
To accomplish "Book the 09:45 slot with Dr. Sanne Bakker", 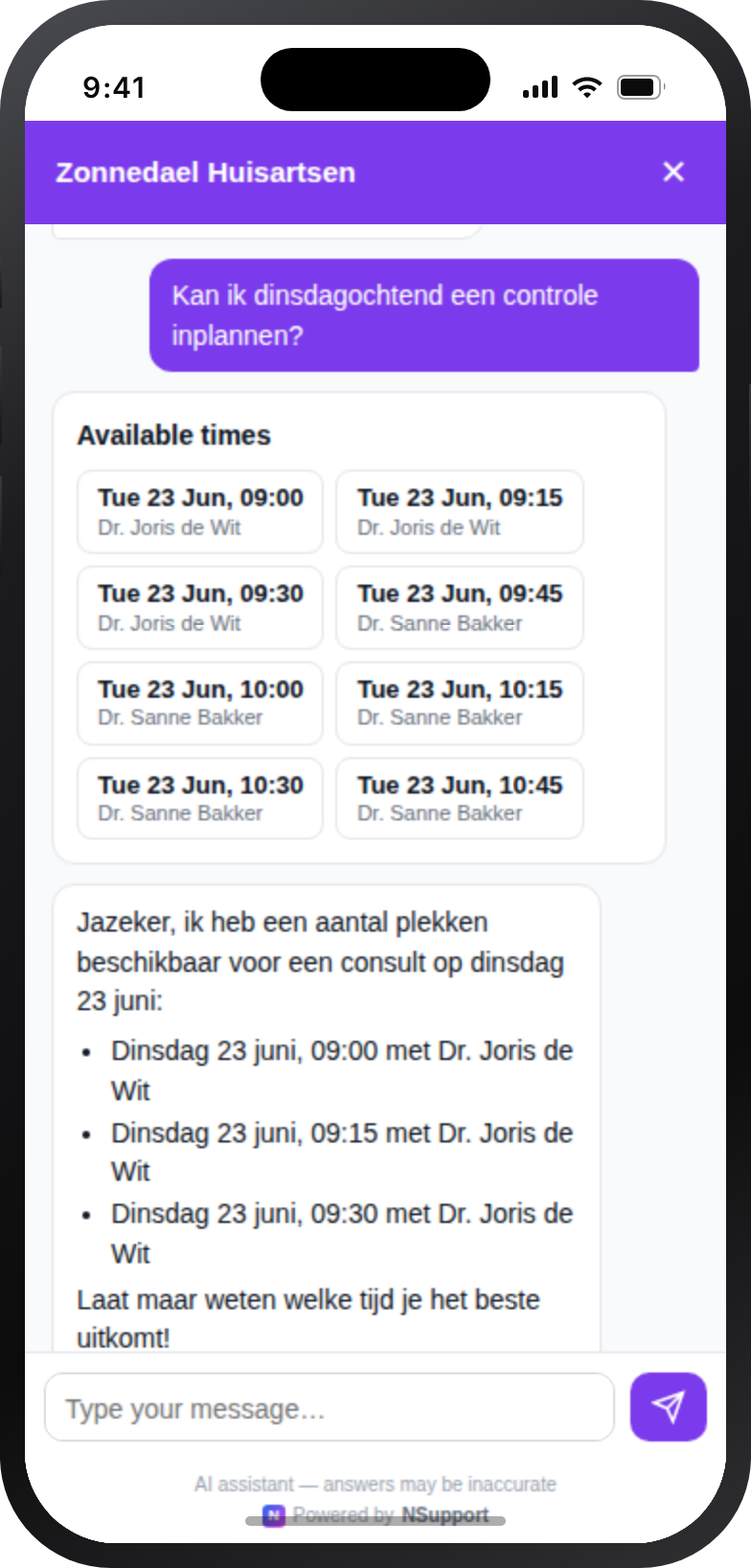I will click(x=460, y=608).
